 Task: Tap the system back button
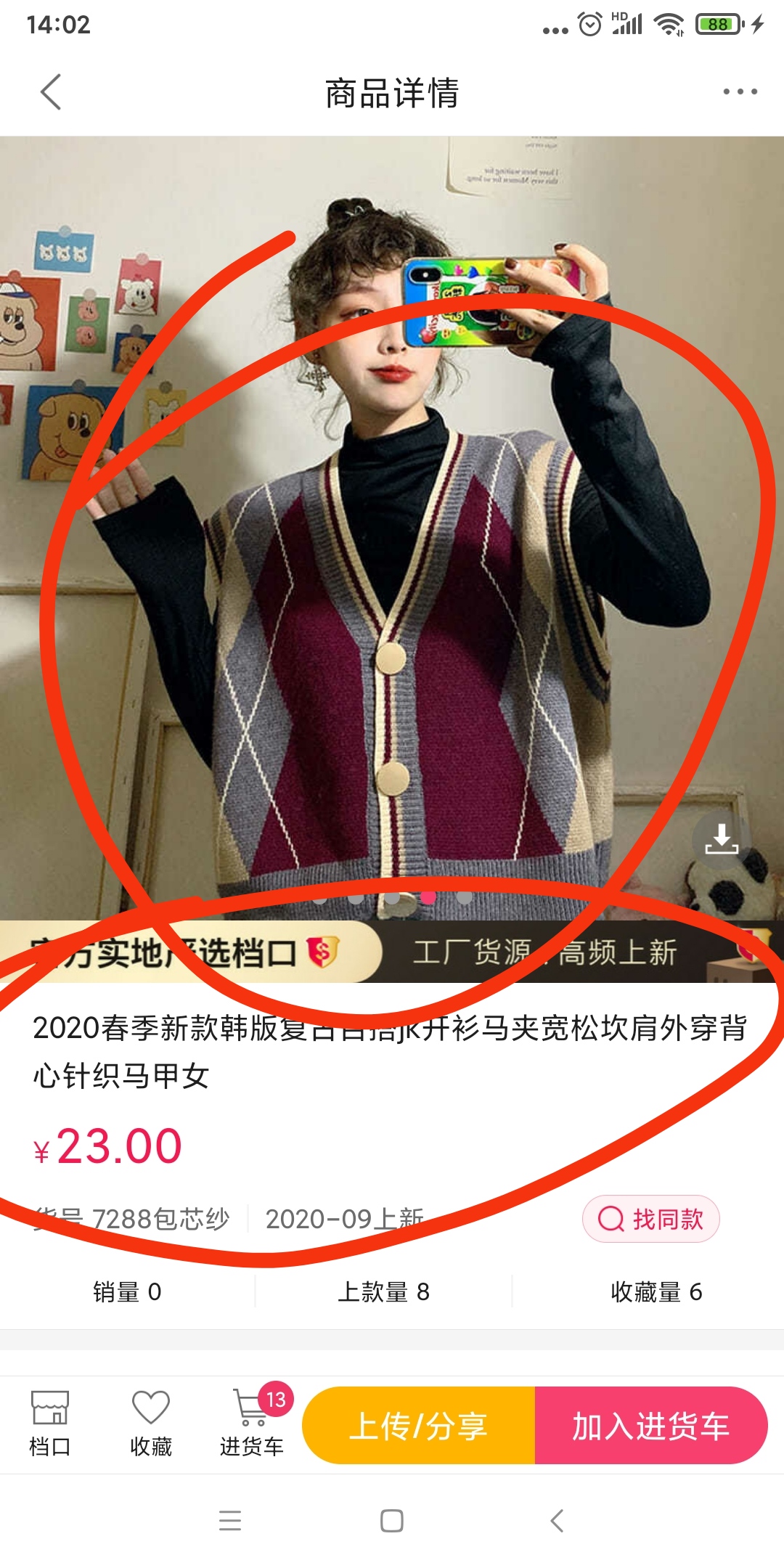557,1521
